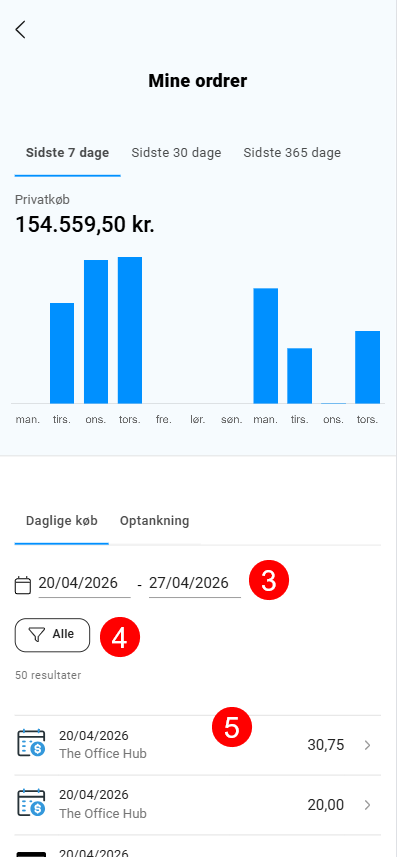This screenshot has width=397, height=857.
Task: Select the Sidste 7 dage tab
Action: click(67, 153)
